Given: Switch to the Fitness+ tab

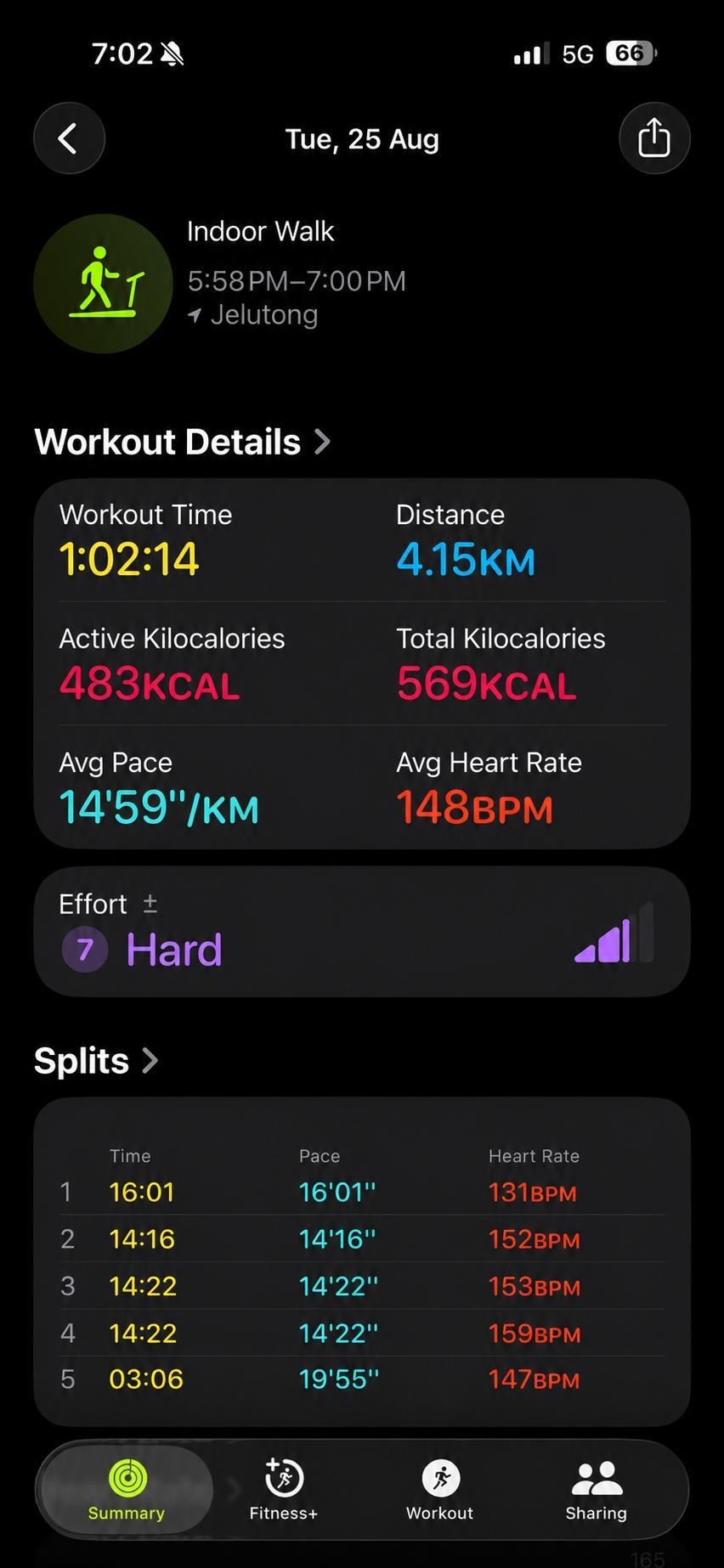Looking at the screenshot, I should (x=283, y=1490).
